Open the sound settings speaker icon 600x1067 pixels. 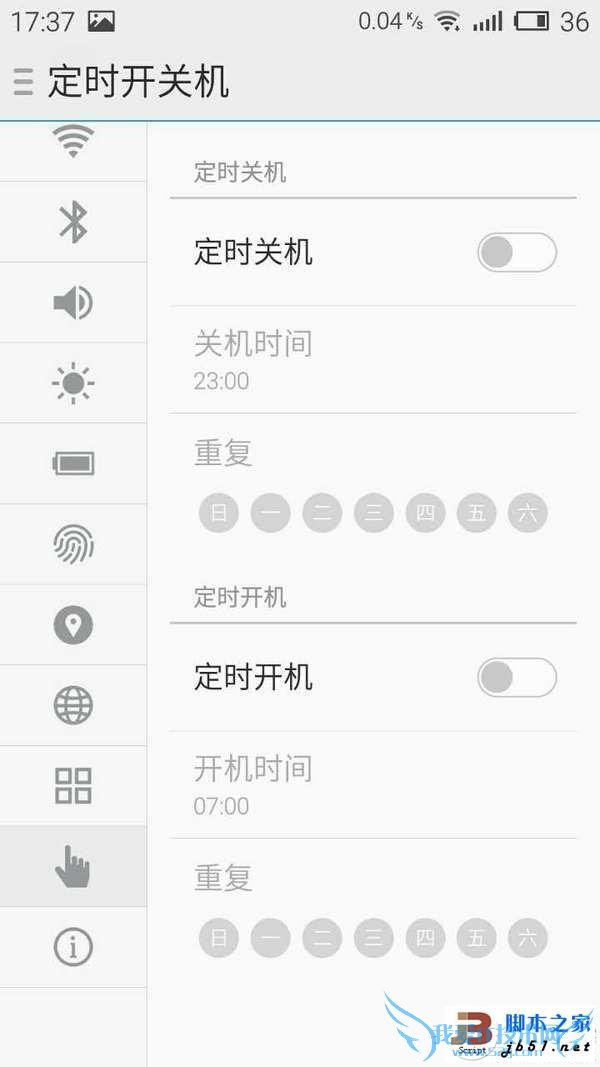click(73, 302)
